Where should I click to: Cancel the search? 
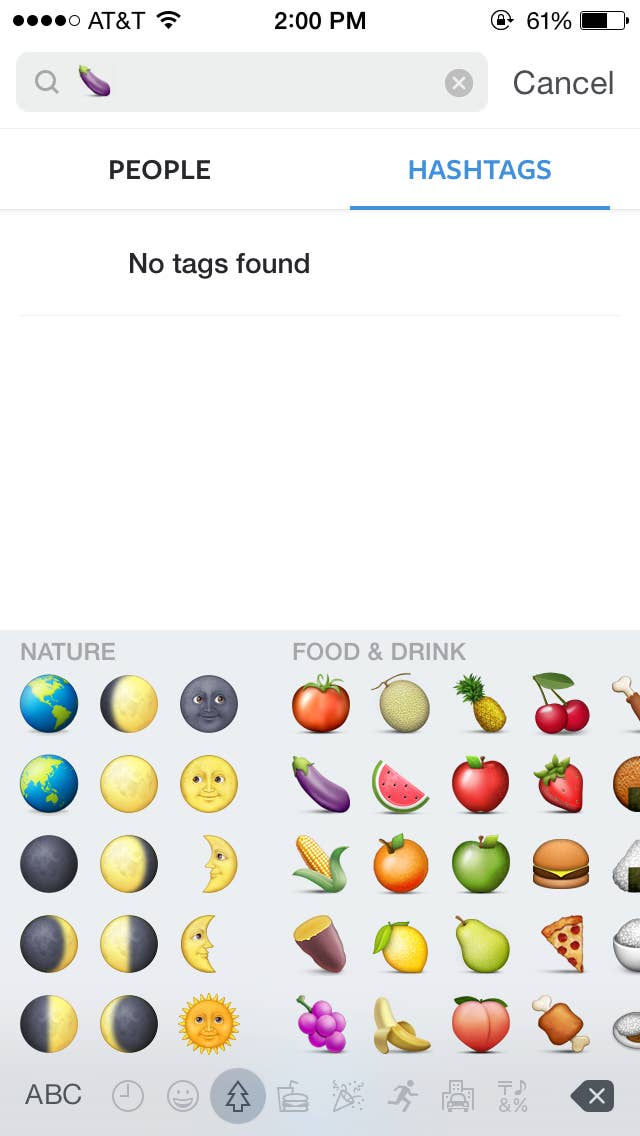563,83
